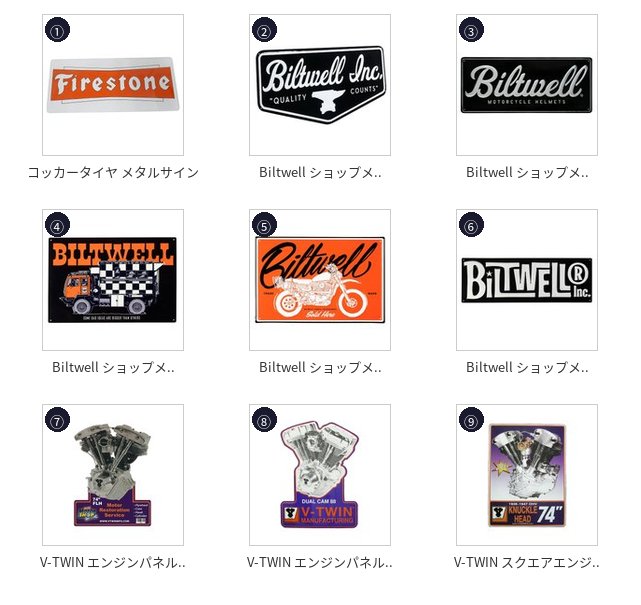Screen dimensions: 641x605
Task: View product 4, the Biltwell checkered truck sign
Action: 113,280
